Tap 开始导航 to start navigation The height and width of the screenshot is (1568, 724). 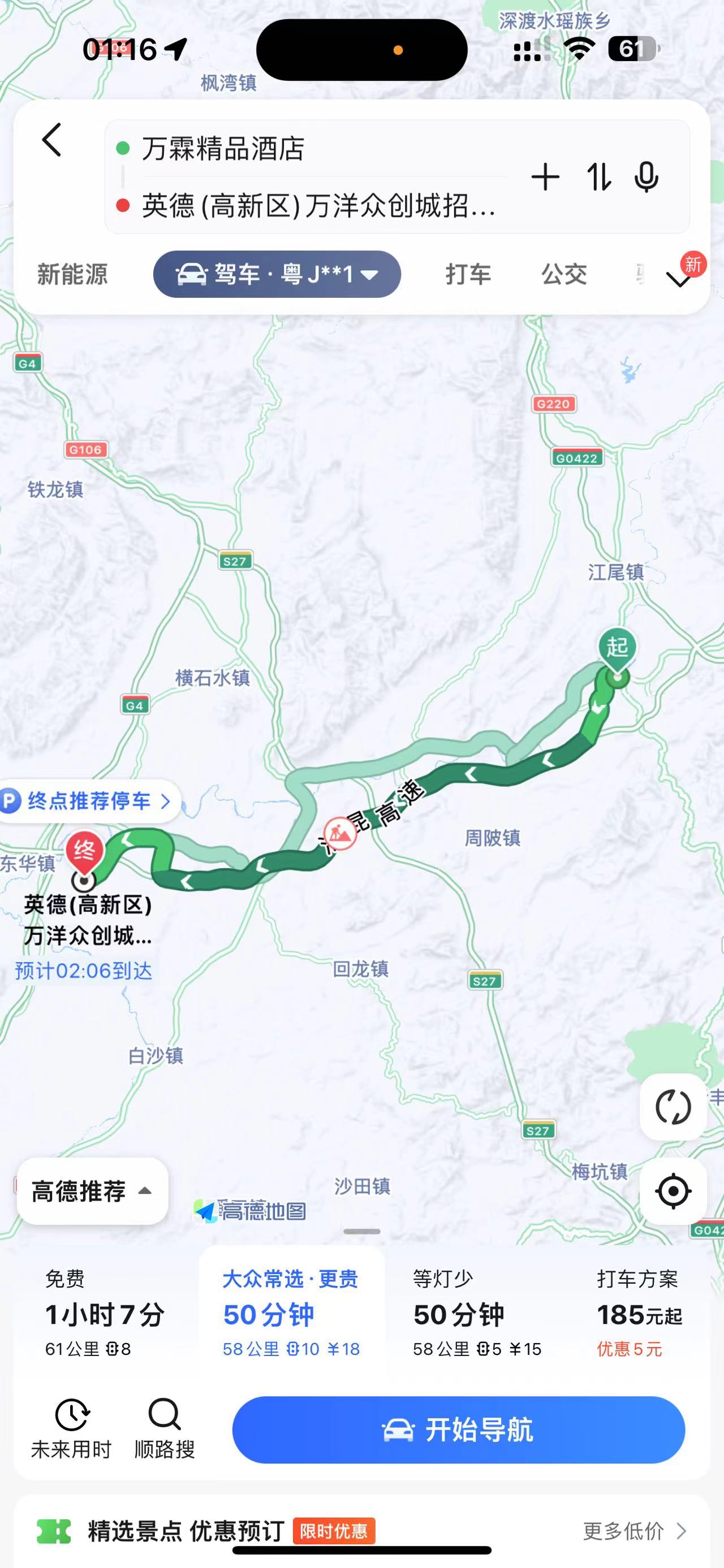(x=458, y=1429)
